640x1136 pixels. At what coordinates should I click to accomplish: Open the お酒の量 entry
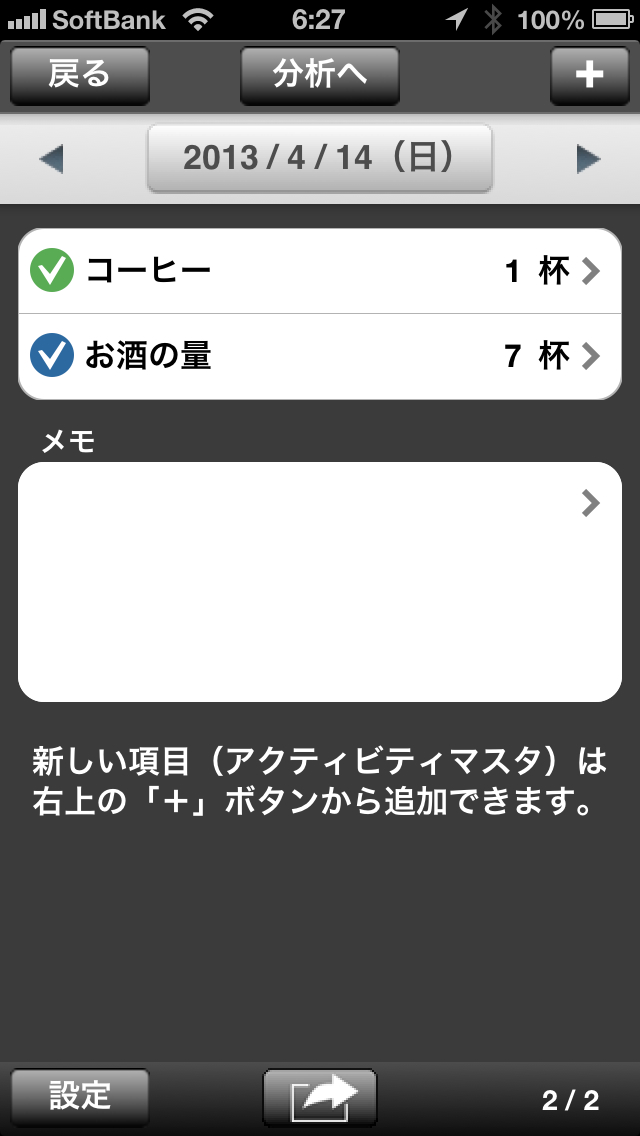coord(320,356)
